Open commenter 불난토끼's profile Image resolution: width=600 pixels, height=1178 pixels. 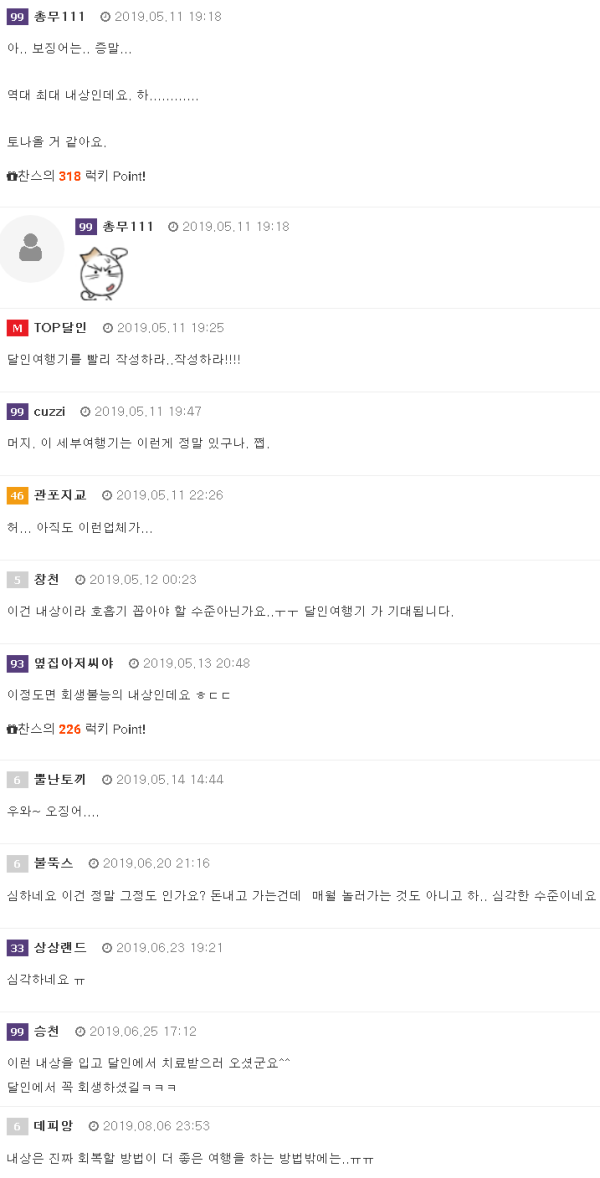(60, 779)
